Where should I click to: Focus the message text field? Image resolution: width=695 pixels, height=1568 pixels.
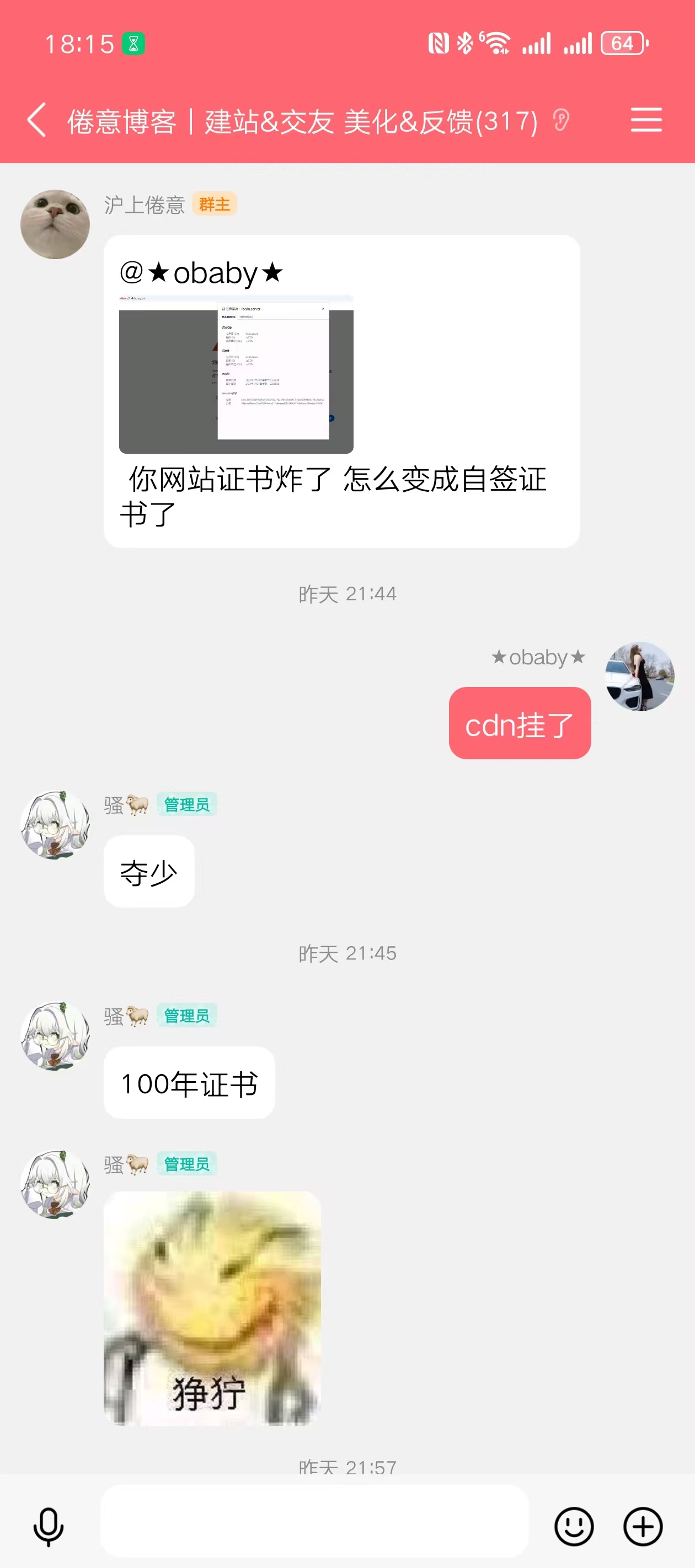tap(314, 1521)
